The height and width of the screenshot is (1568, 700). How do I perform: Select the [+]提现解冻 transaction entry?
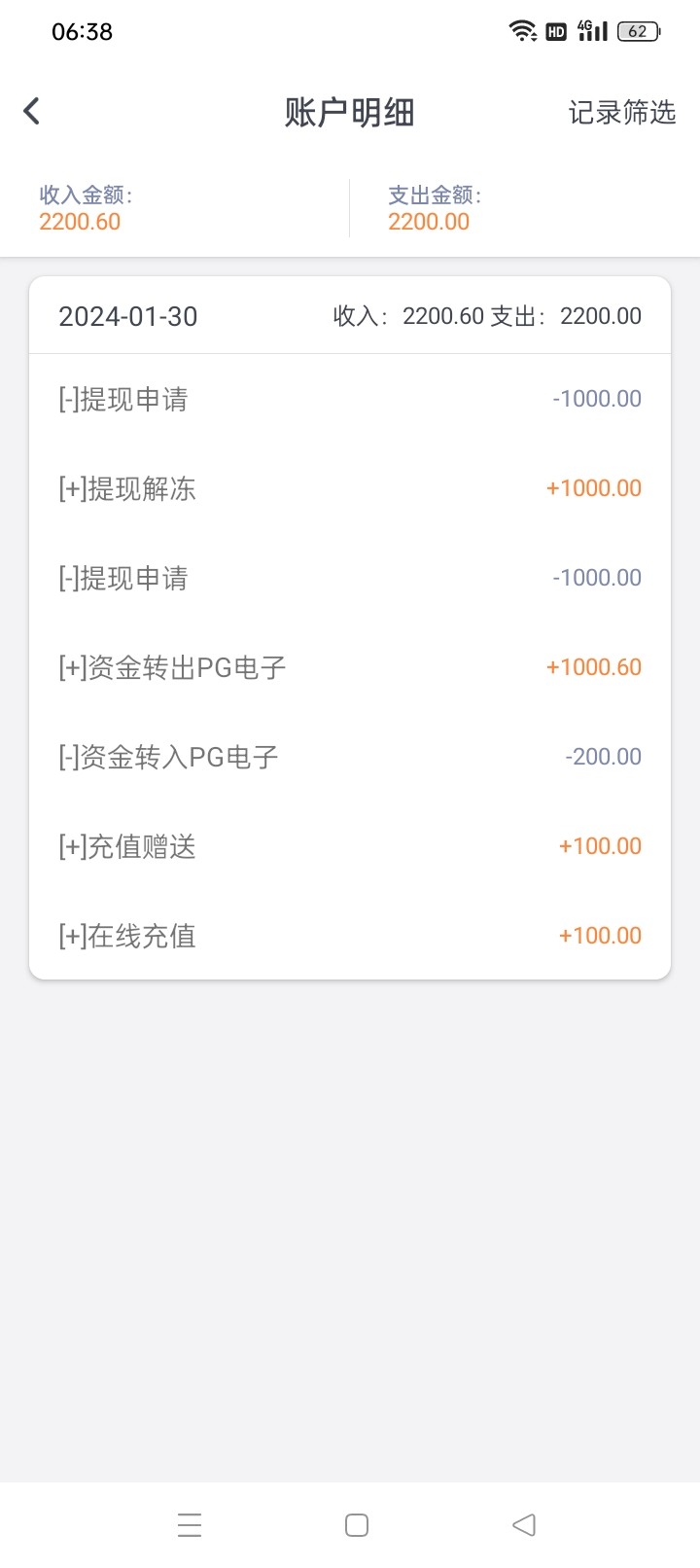tap(350, 488)
